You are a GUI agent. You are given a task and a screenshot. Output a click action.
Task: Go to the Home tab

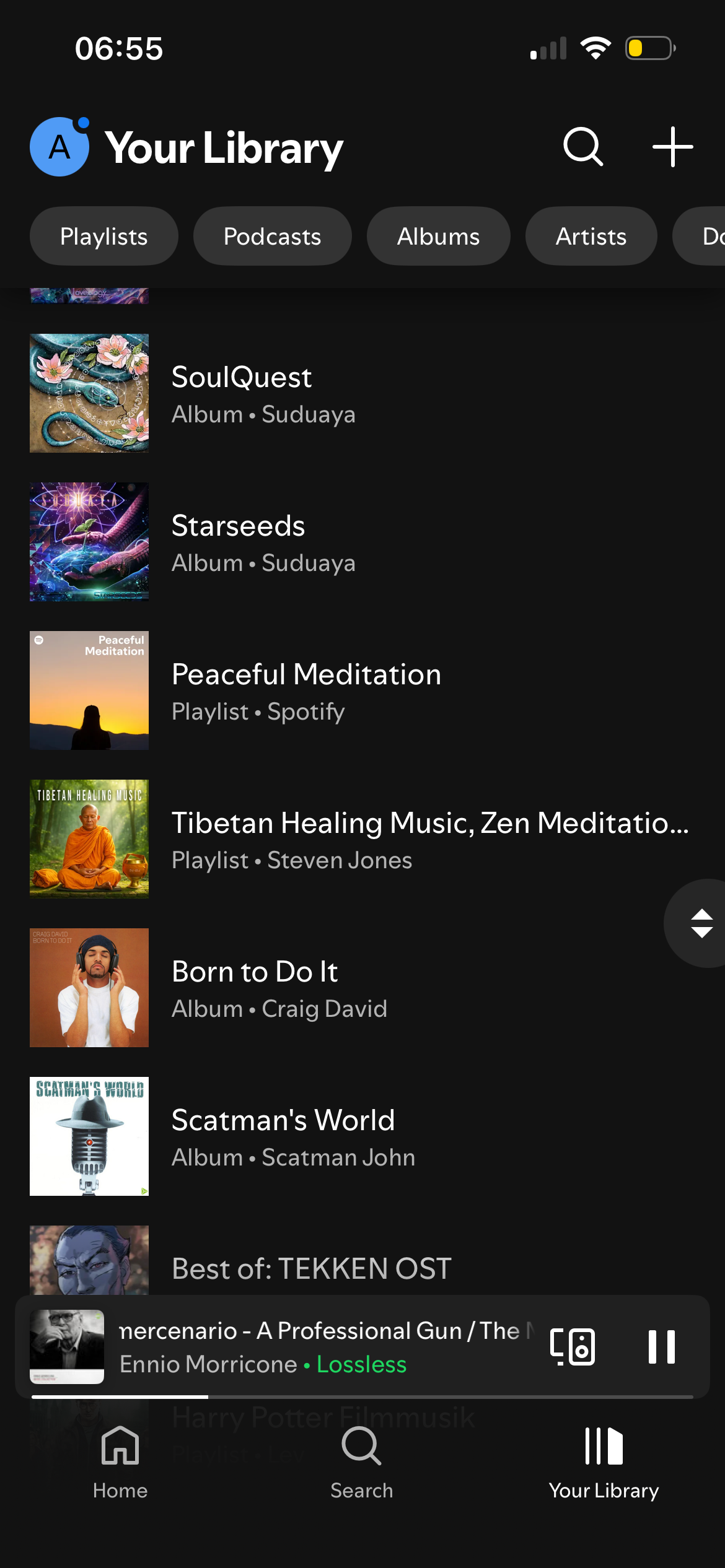[x=120, y=1463]
